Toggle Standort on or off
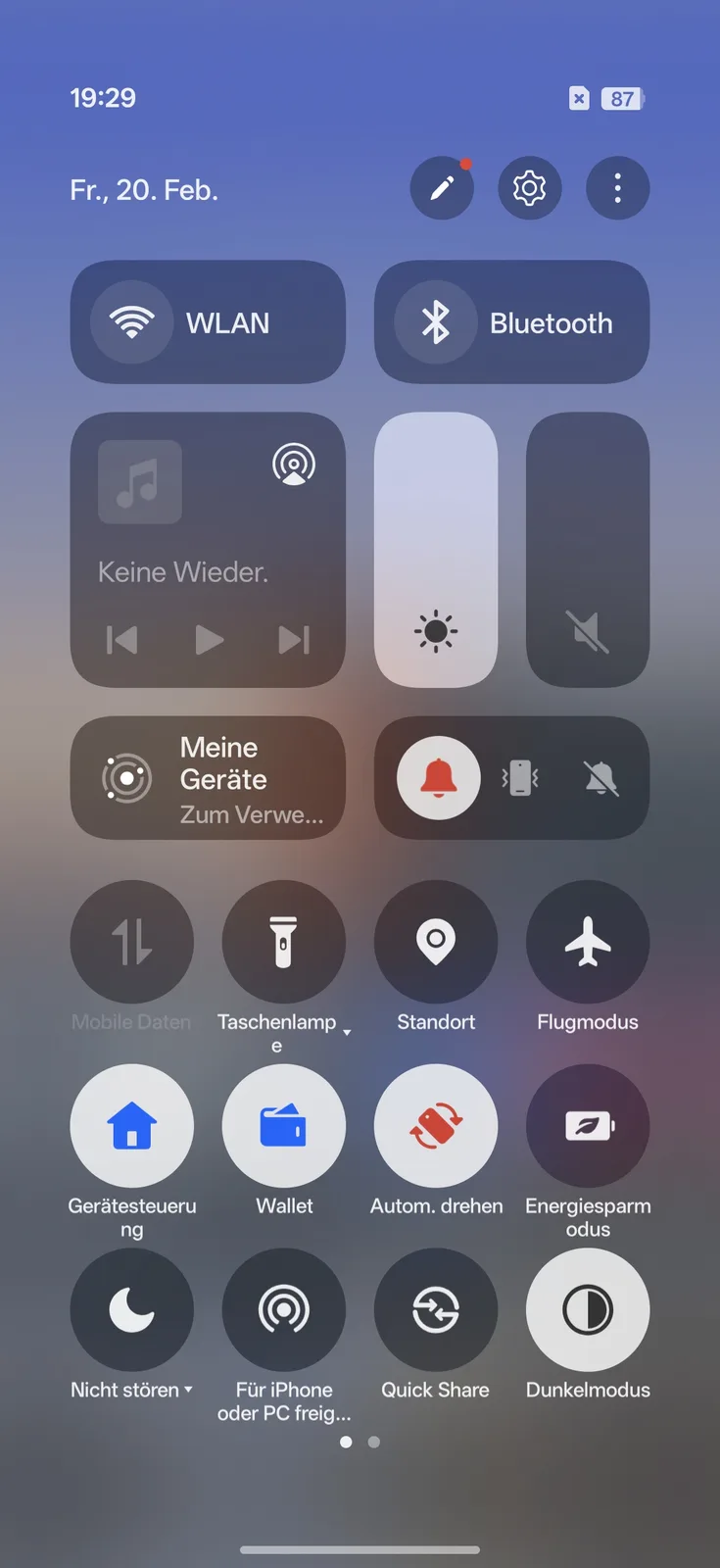Viewport: 720px width, 1568px height. (436, 942)
